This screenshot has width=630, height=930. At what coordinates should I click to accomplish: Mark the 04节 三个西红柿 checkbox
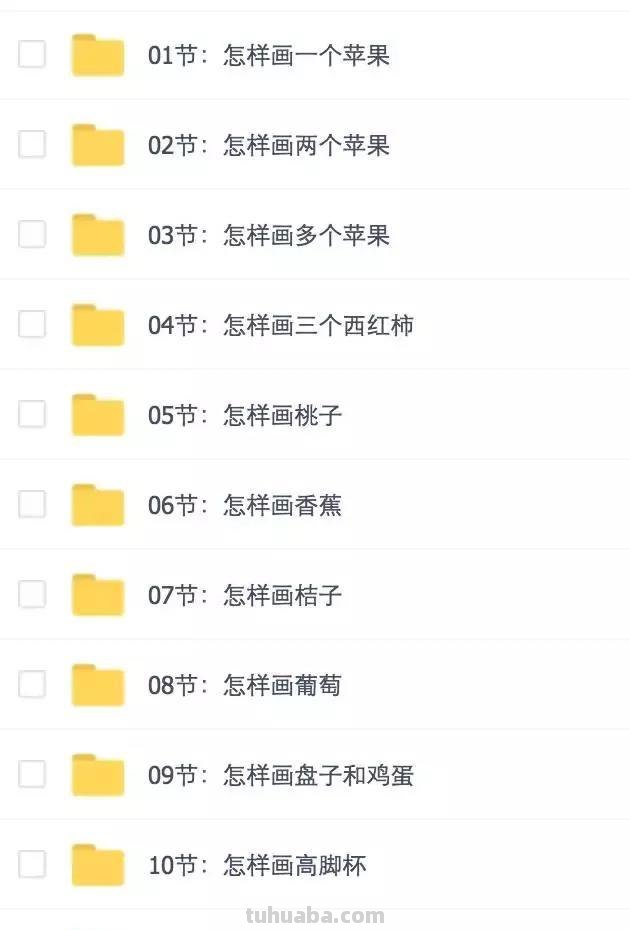[x=32, y=324]
